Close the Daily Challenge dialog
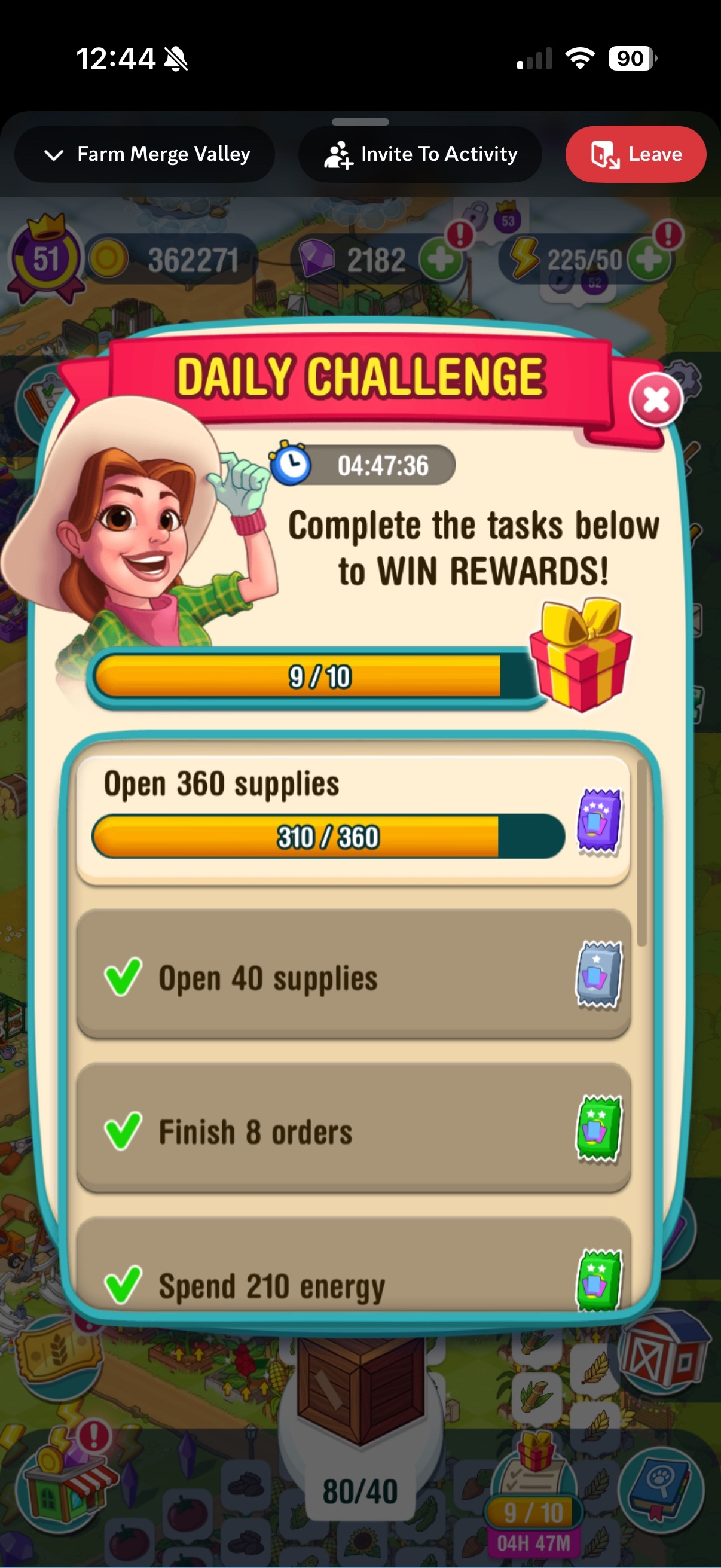721x1568 pixels. click(656, 401)
